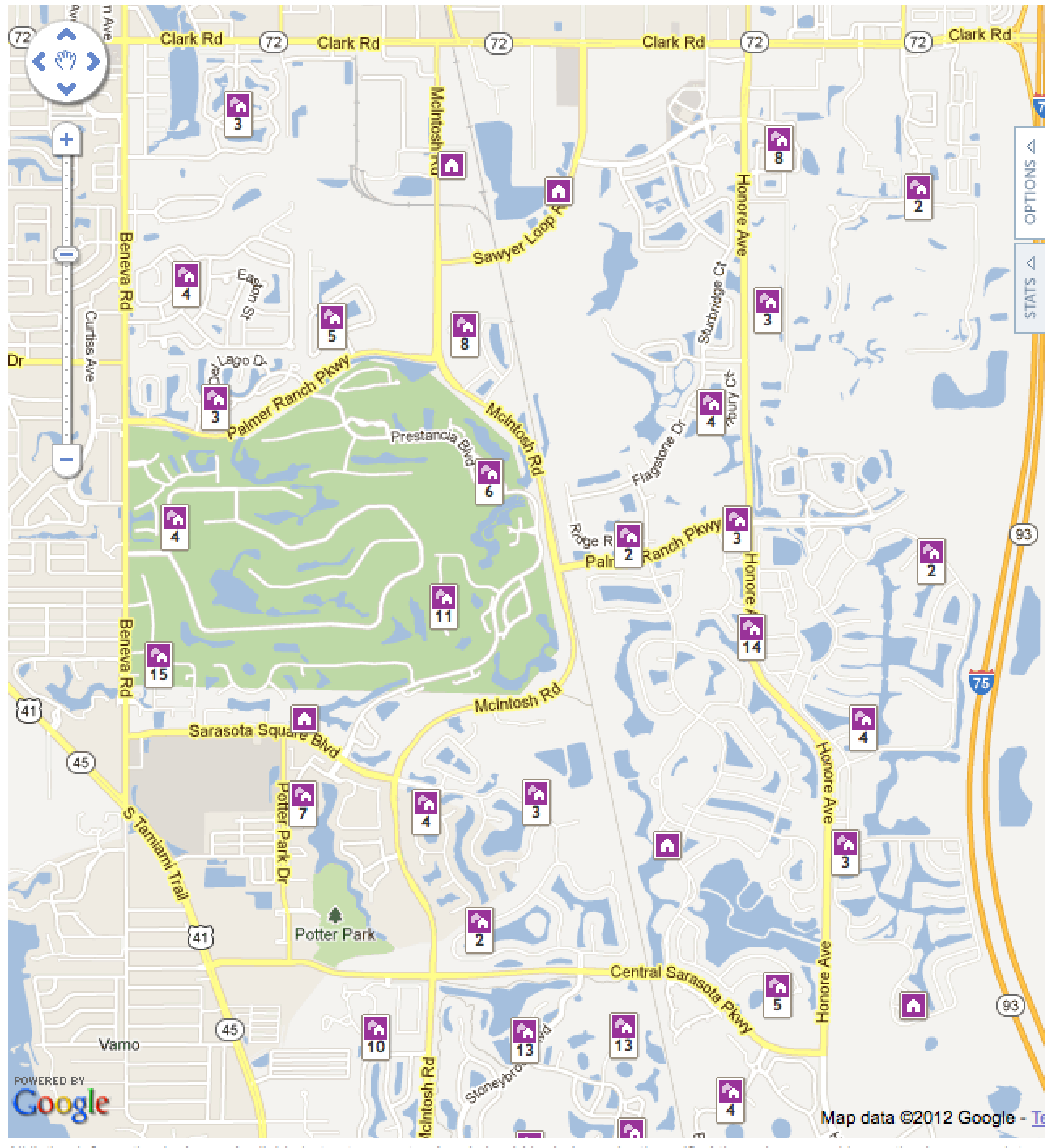This screenshot has height=1148, width=1056.
Task: Open cluster marked 5 near Central Sarasota Pkwy
Action: (x=777, y=995)
